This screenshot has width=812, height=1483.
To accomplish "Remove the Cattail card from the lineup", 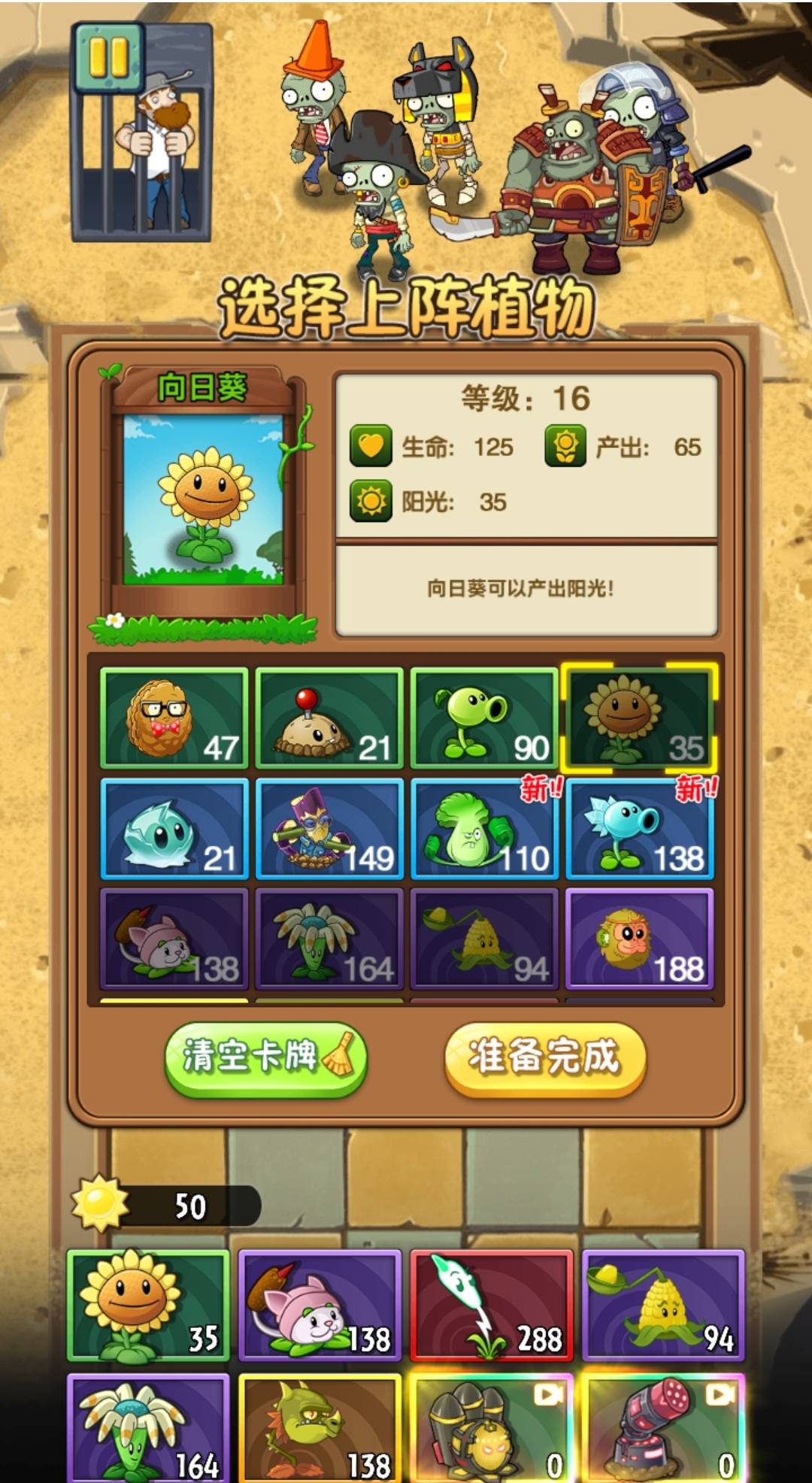I will [320, 1306].
